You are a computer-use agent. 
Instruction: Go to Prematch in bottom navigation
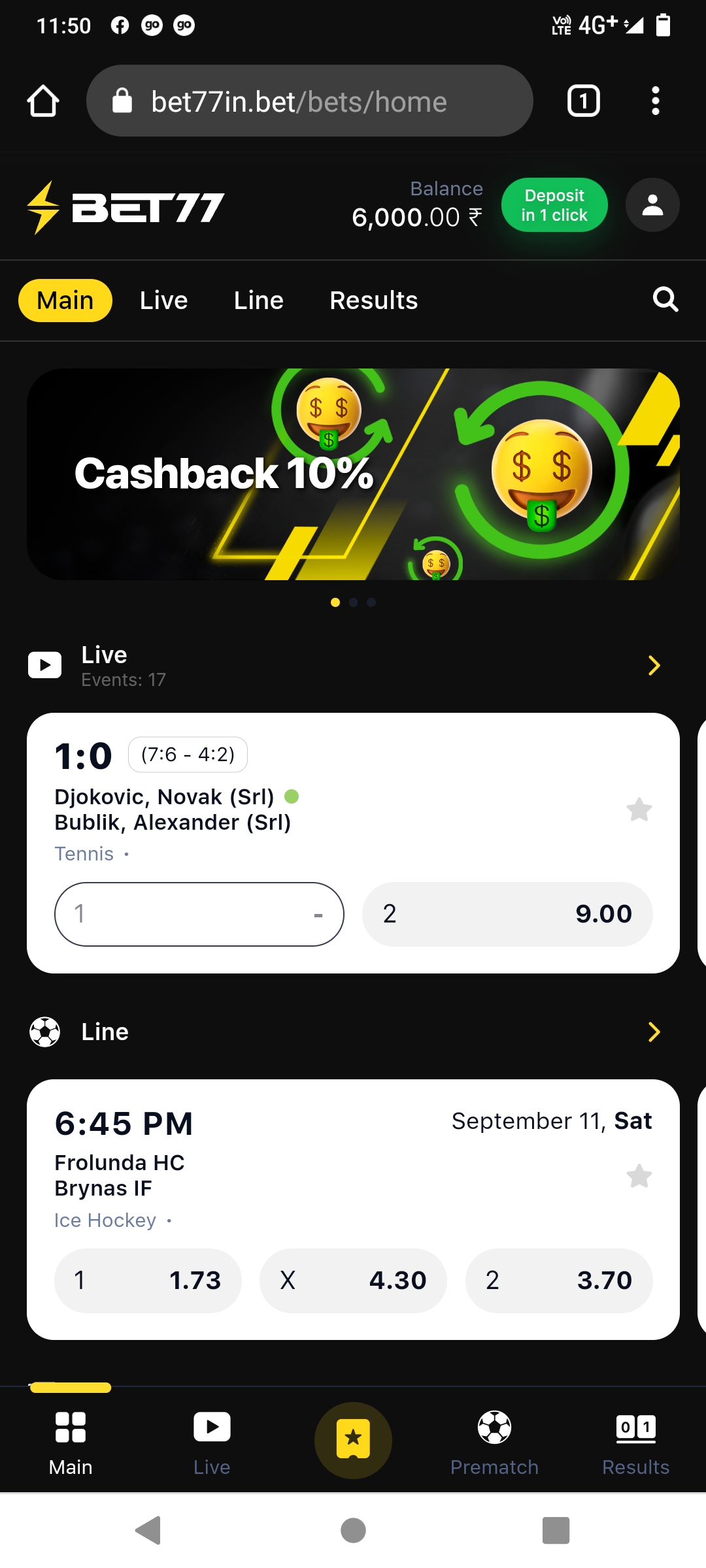coord(494,1443)
